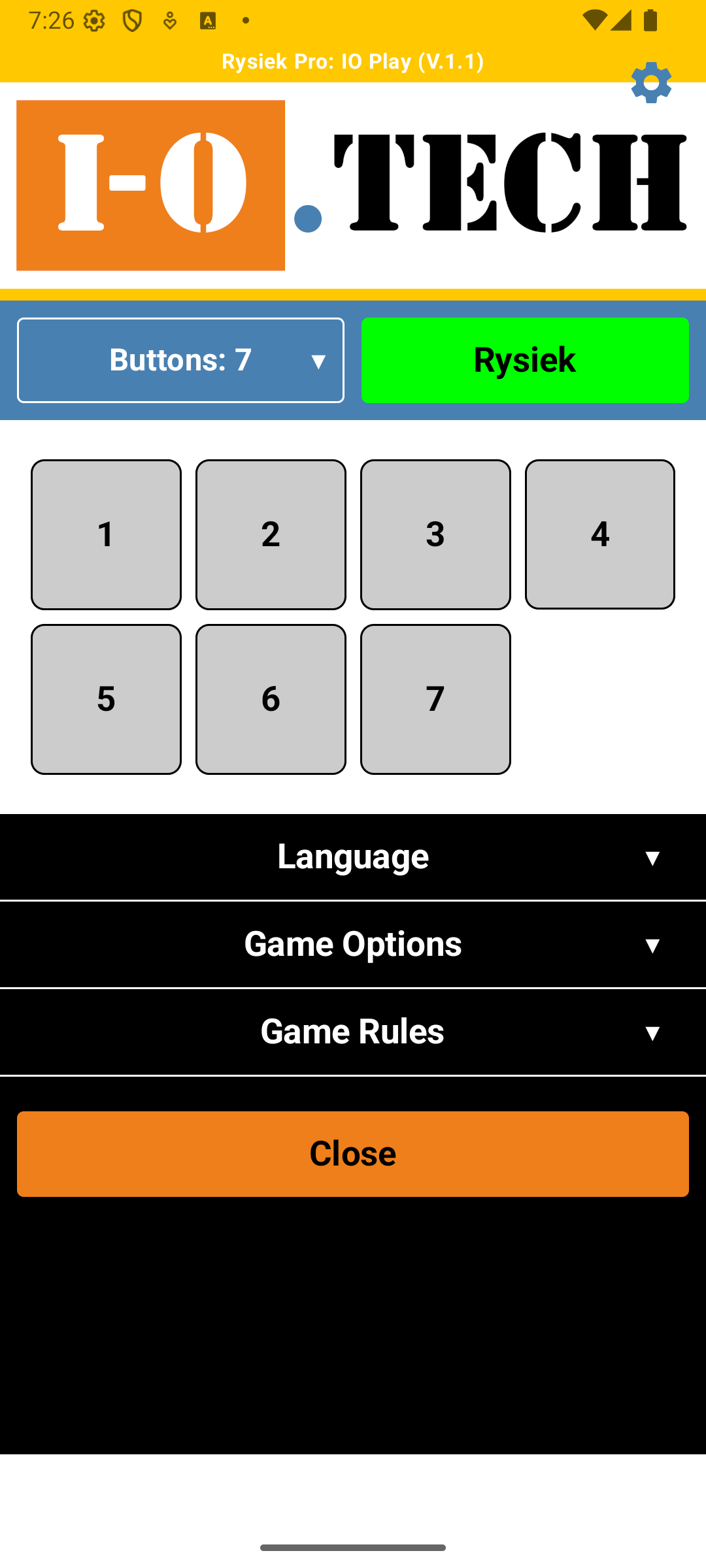Tap game button number 1
This screenshot has height=1568, width=706.
click(x=106, y=534)
